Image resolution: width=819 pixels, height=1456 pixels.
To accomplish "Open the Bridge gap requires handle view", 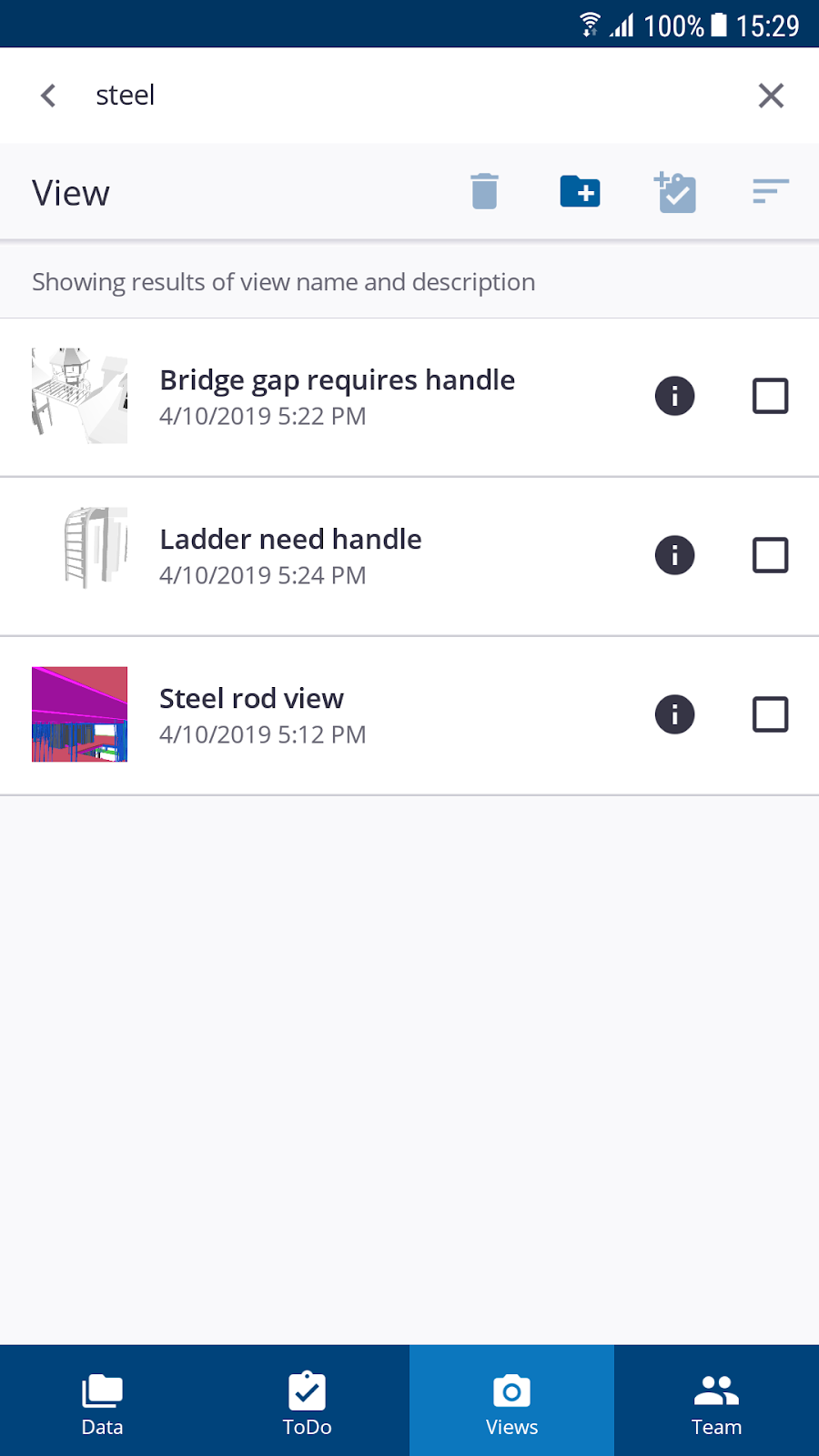I will click(337, 396).
